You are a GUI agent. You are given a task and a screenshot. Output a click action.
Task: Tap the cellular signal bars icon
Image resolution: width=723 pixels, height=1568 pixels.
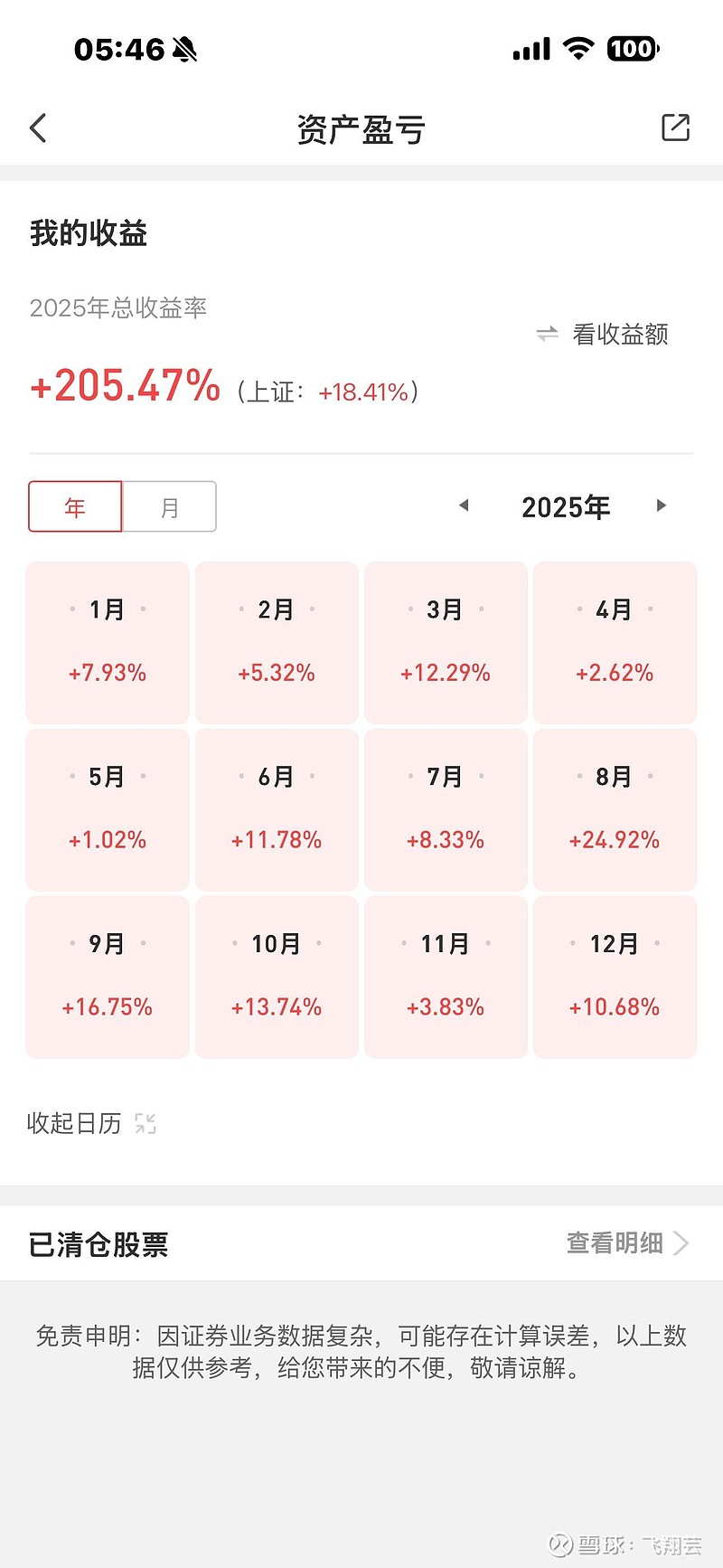coord(531,48)
